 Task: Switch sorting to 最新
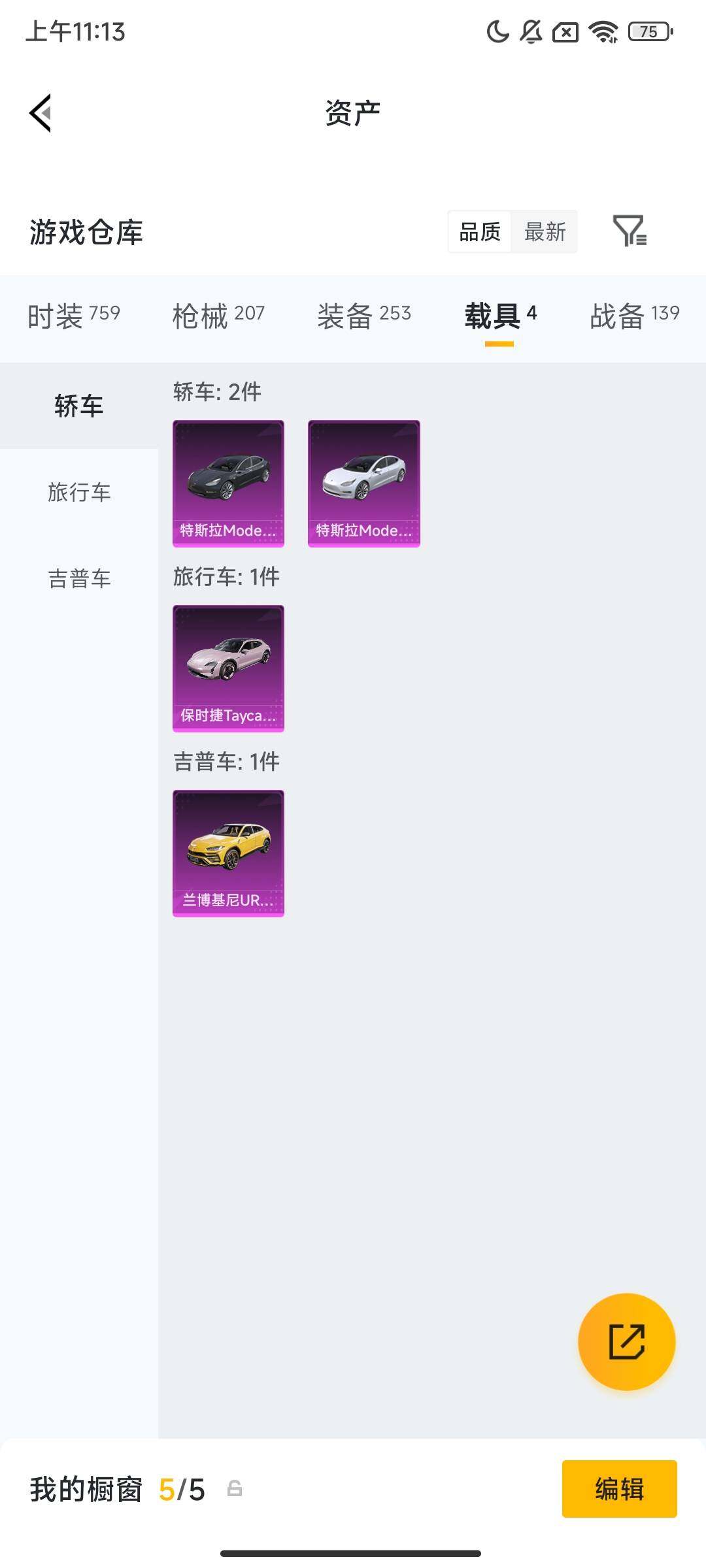coord(545,232)
